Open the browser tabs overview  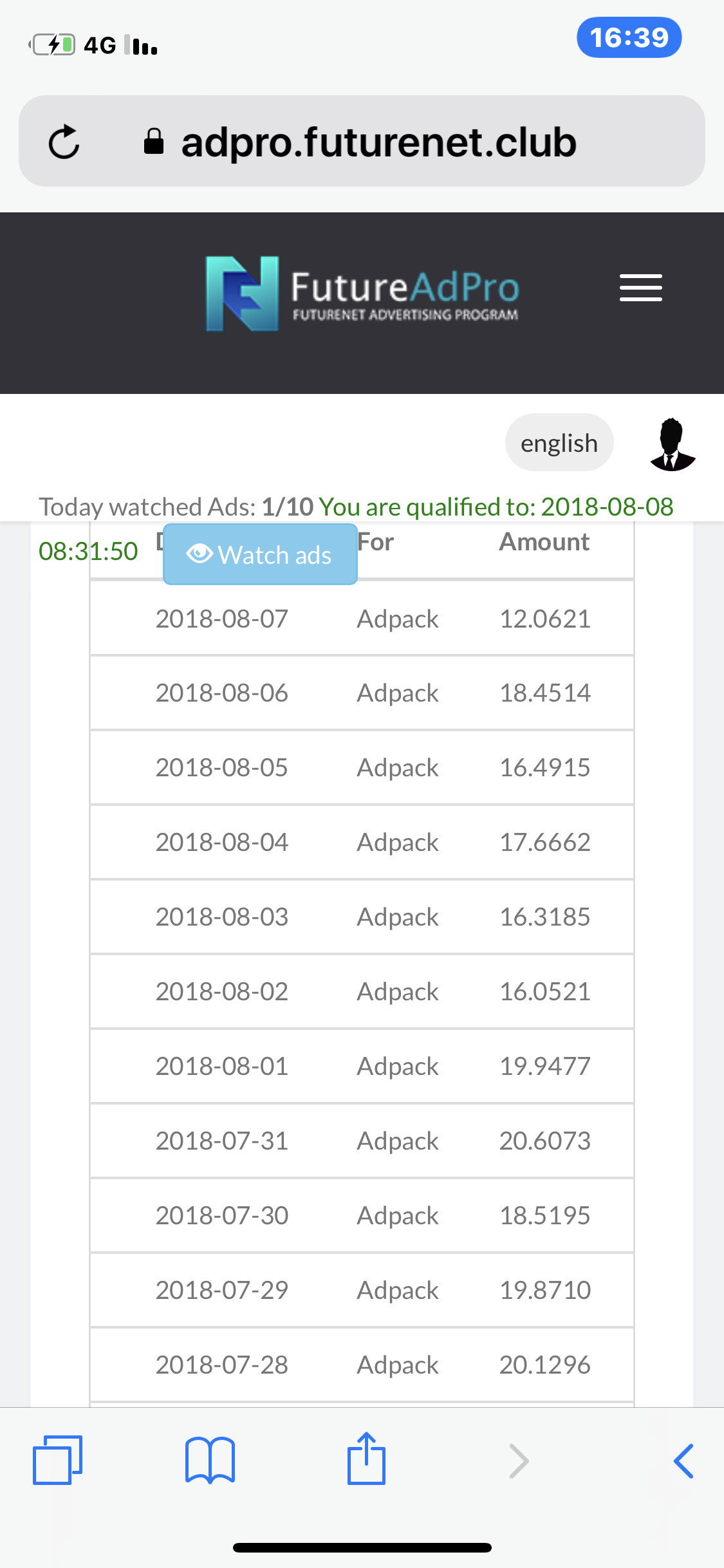57,1460
